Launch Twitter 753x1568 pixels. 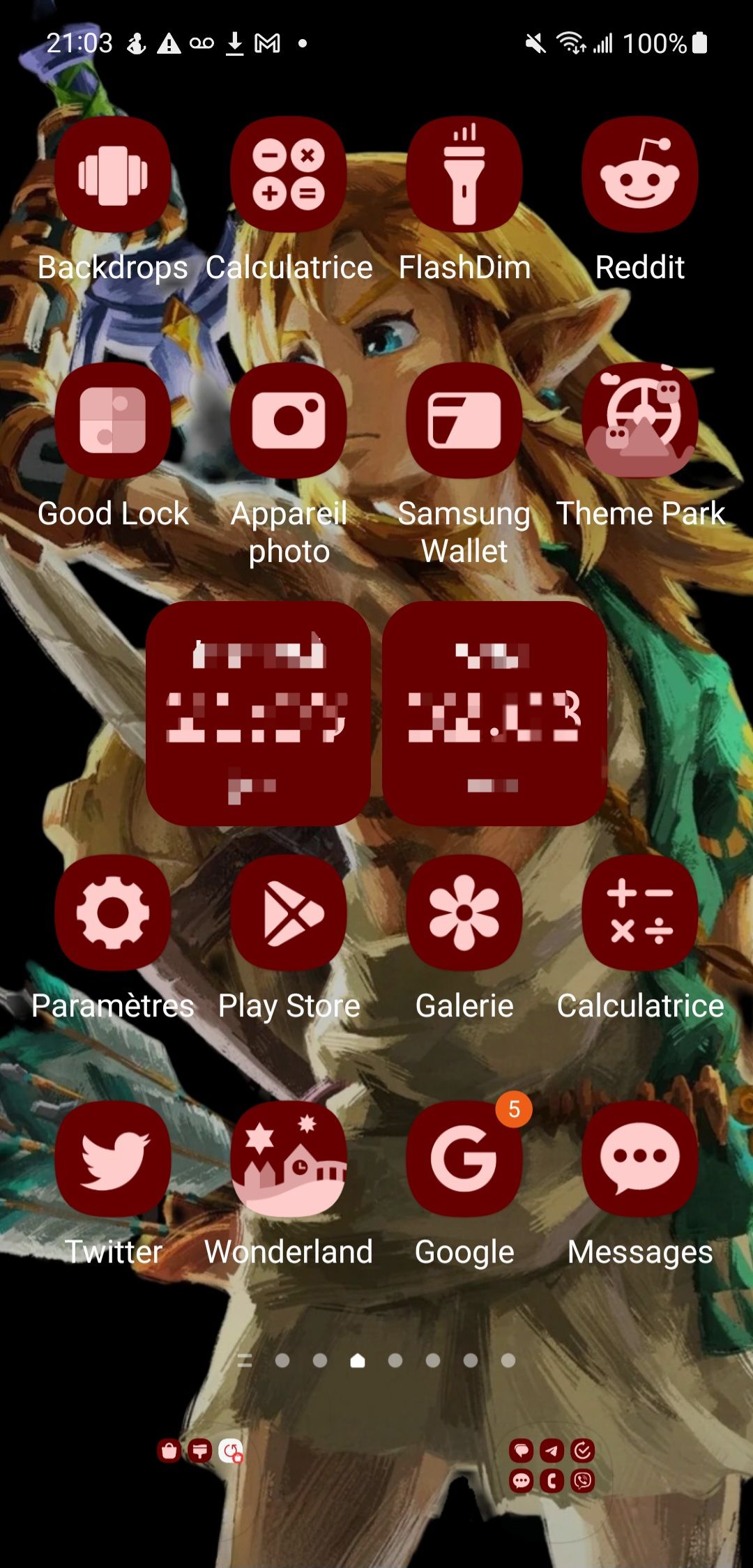113,1159
